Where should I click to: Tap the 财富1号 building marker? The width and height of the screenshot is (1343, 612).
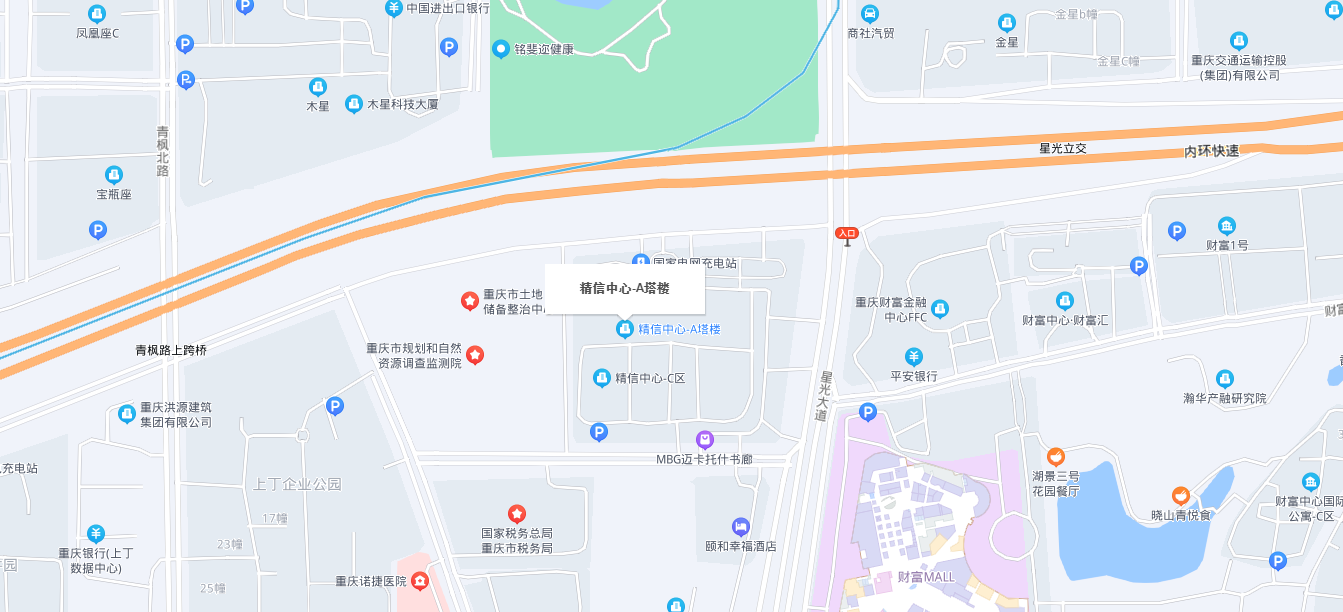point(1226,226)
